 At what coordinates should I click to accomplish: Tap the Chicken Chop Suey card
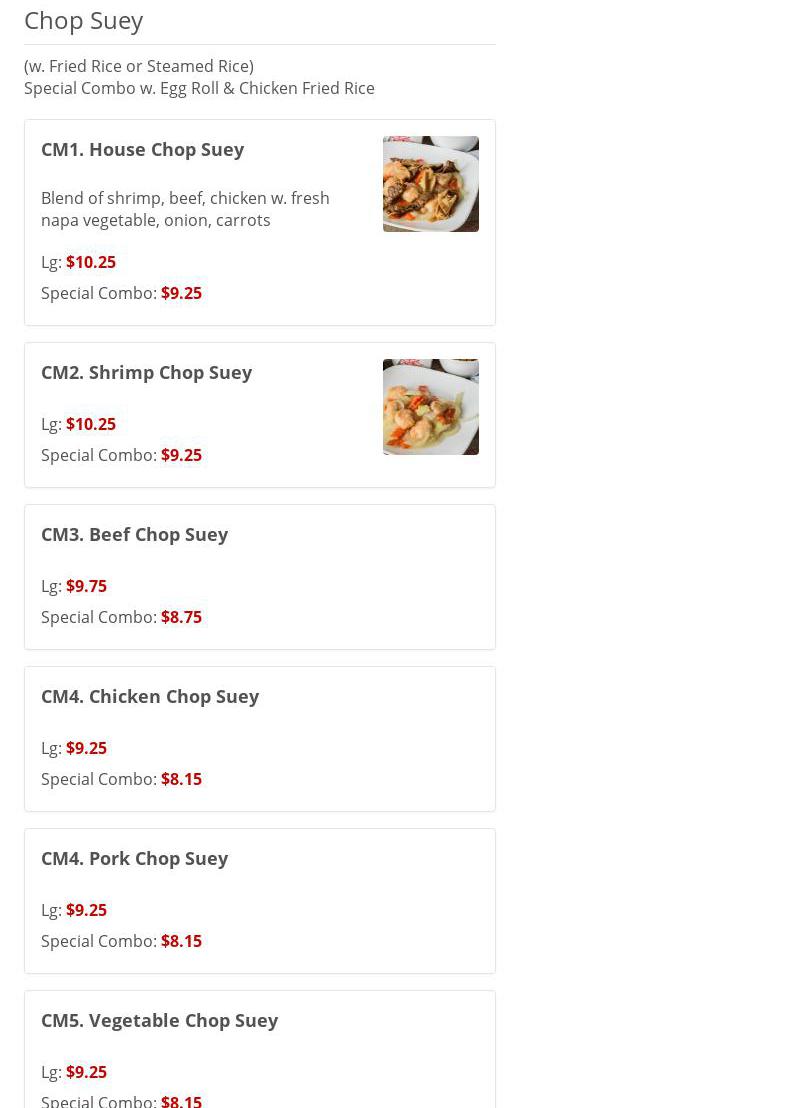[x=150, y=696]
